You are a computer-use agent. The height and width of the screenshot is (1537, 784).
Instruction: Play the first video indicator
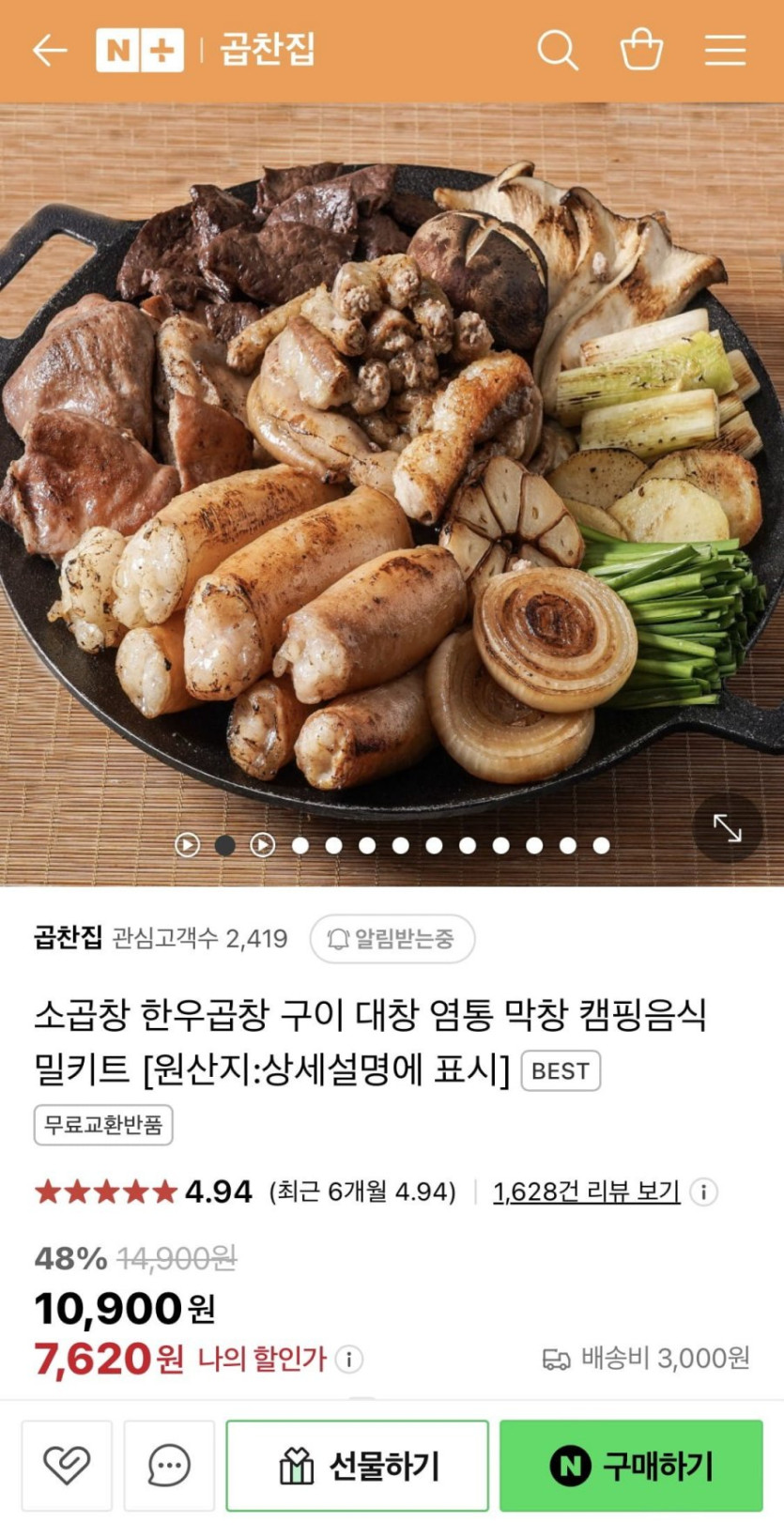(x=188, y=845)
